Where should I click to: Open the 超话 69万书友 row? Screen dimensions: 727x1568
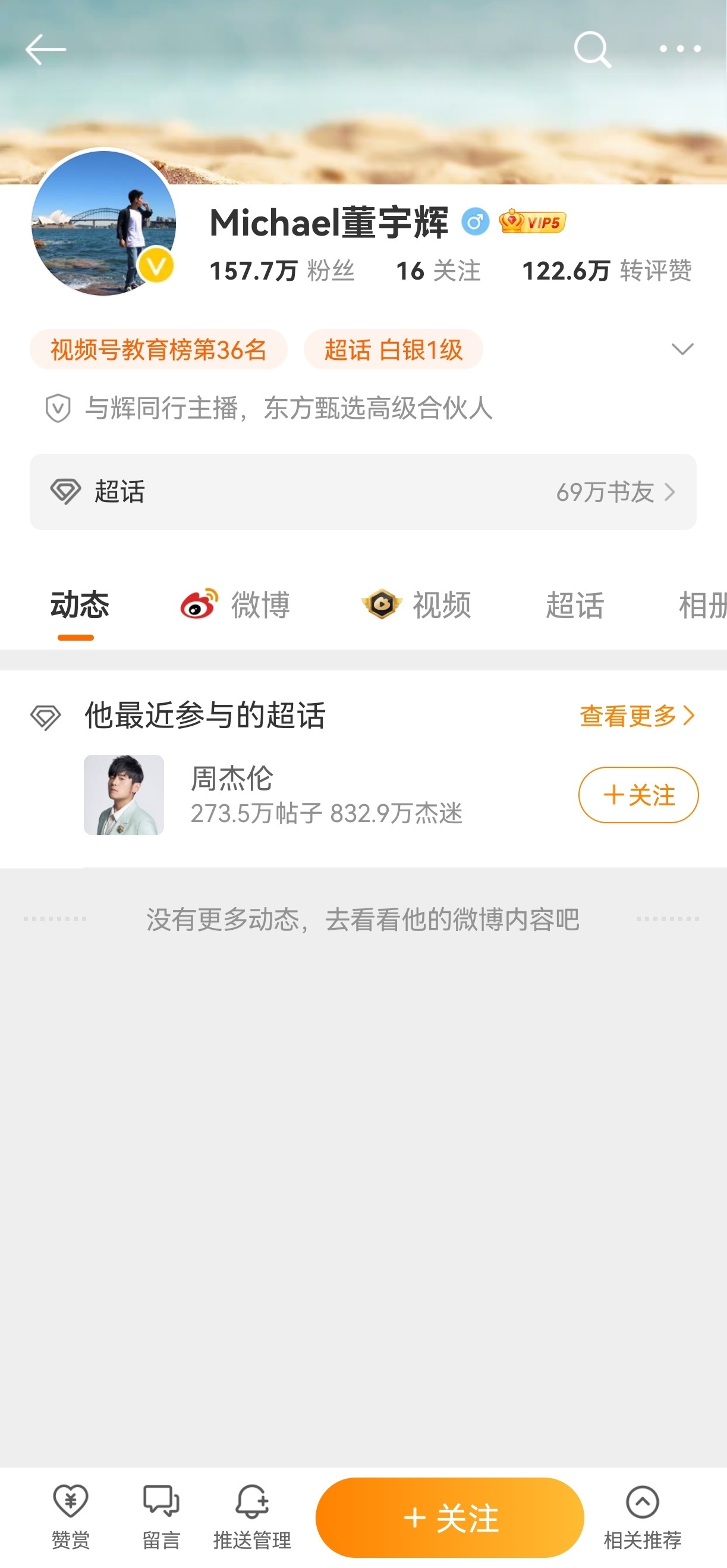[363, 492]
